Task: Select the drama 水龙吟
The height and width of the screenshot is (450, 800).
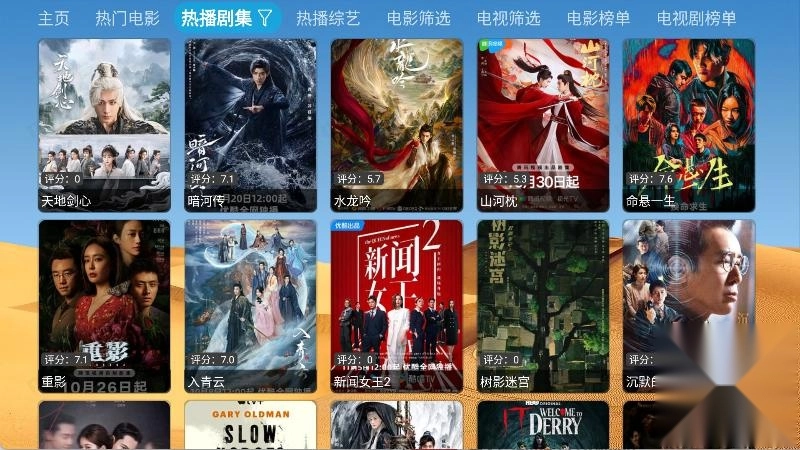Action: [396, 124]
